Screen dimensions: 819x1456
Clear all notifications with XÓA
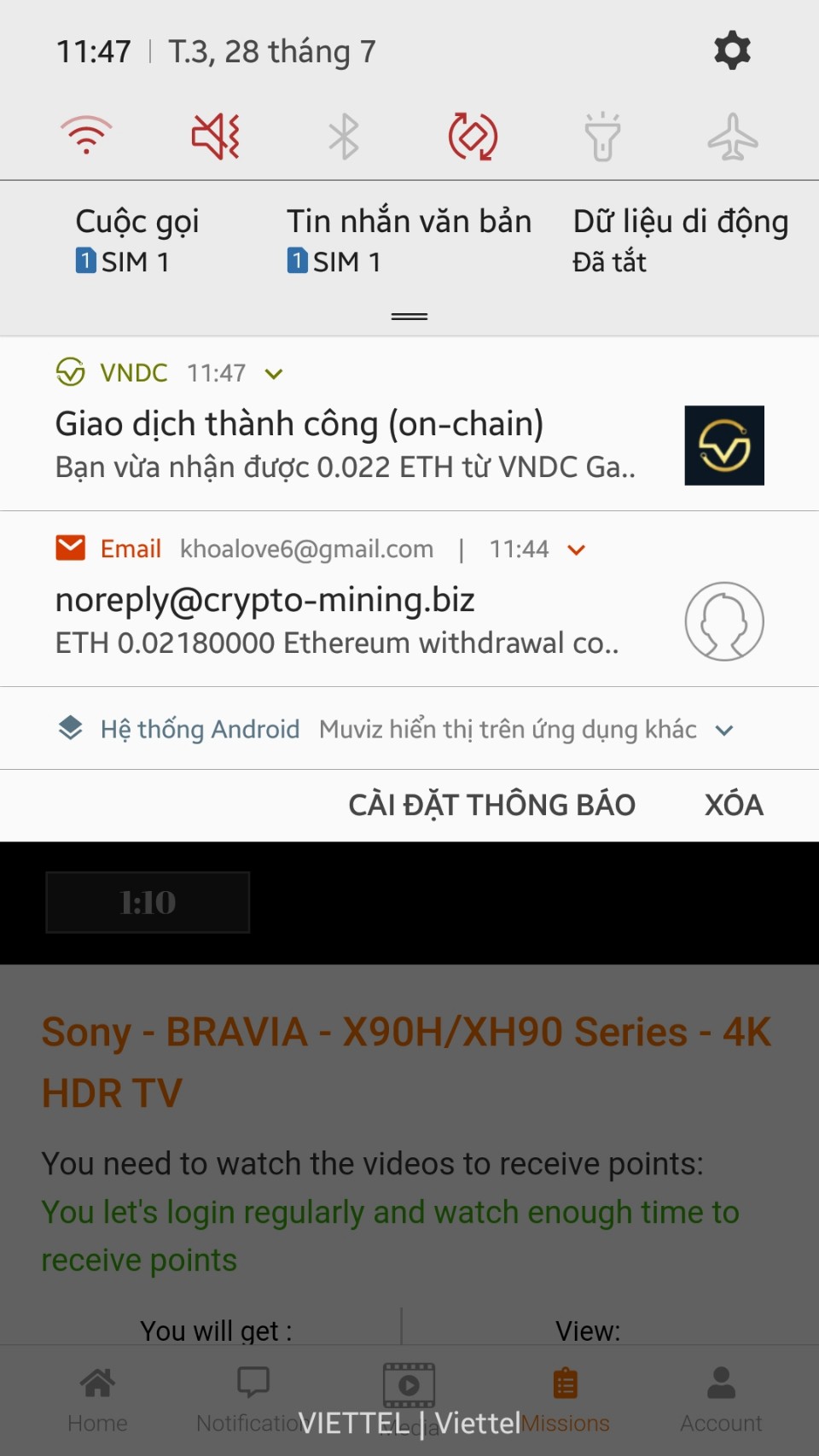click(x=734, y=805)
